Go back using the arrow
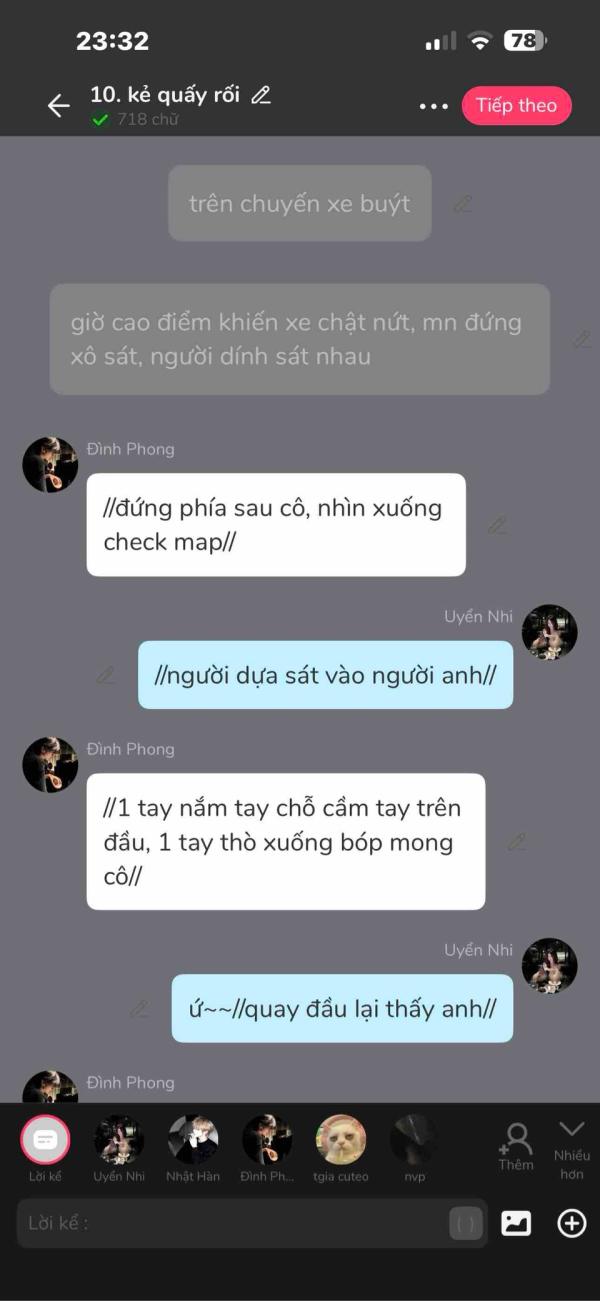600x1301 pixels. tap(58, 106)
